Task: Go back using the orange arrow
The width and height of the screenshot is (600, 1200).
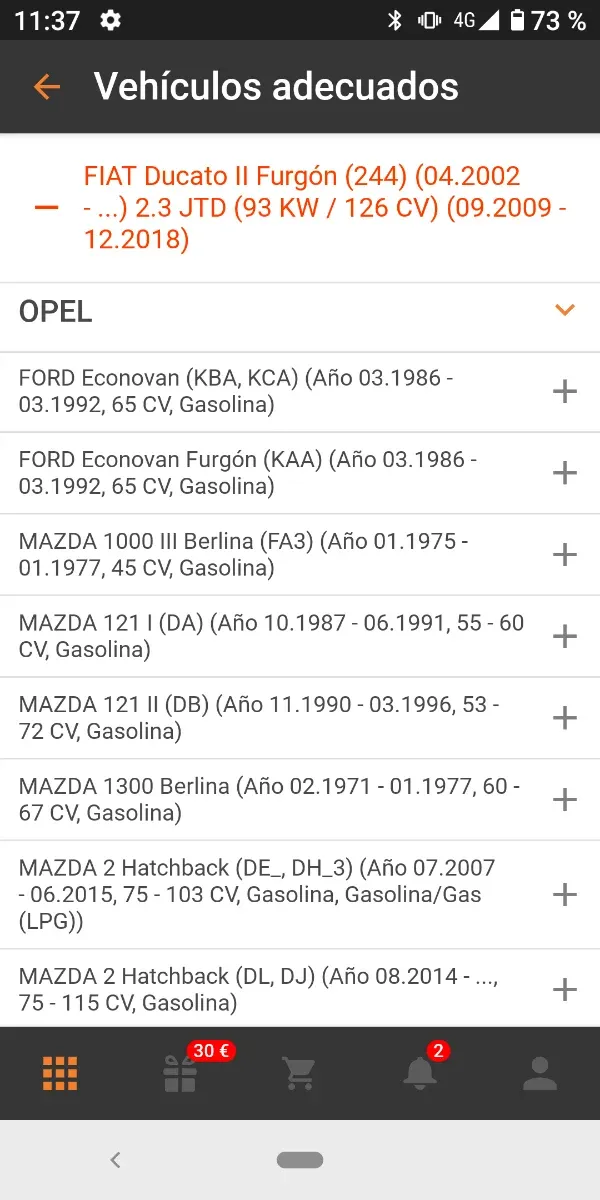Action: click(47, 87)
